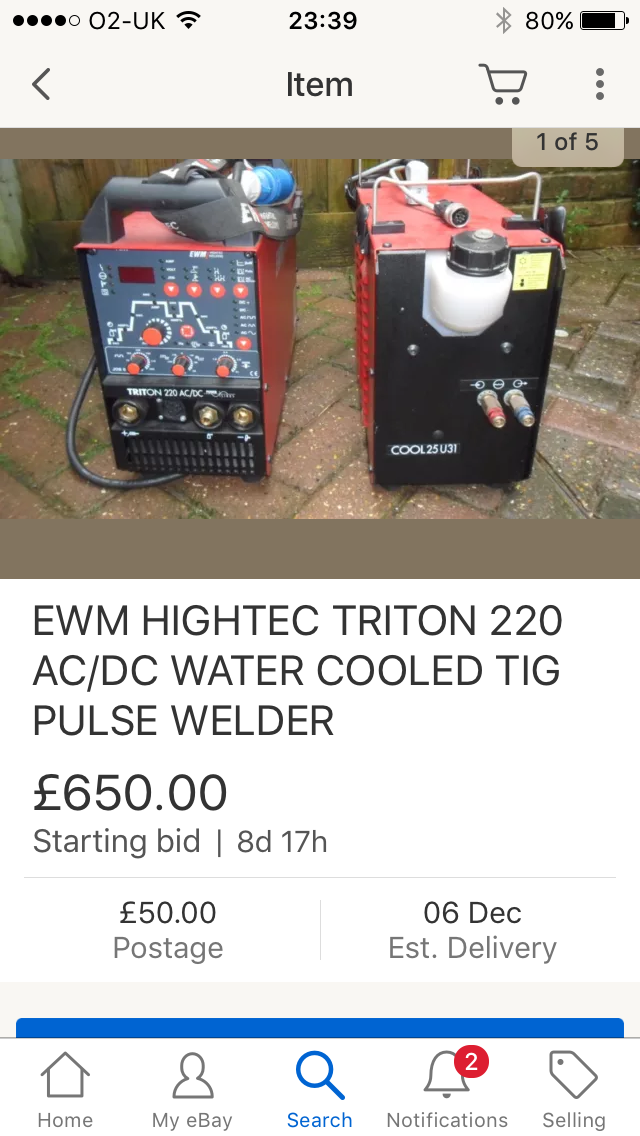
Task: Open the three-dot overflow menu
Action: [x=599, y=84]
